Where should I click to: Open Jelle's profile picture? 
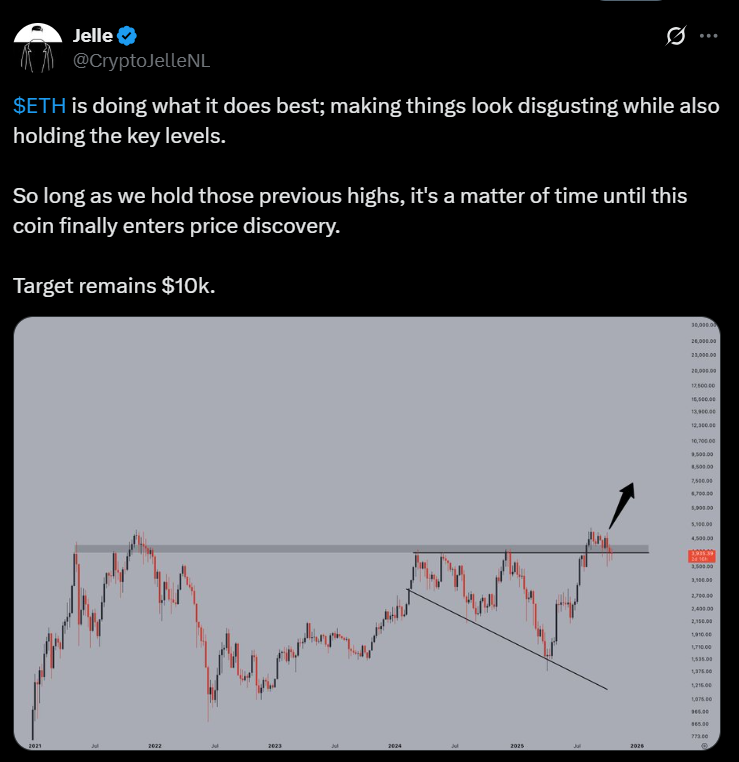tap(37, 49)
